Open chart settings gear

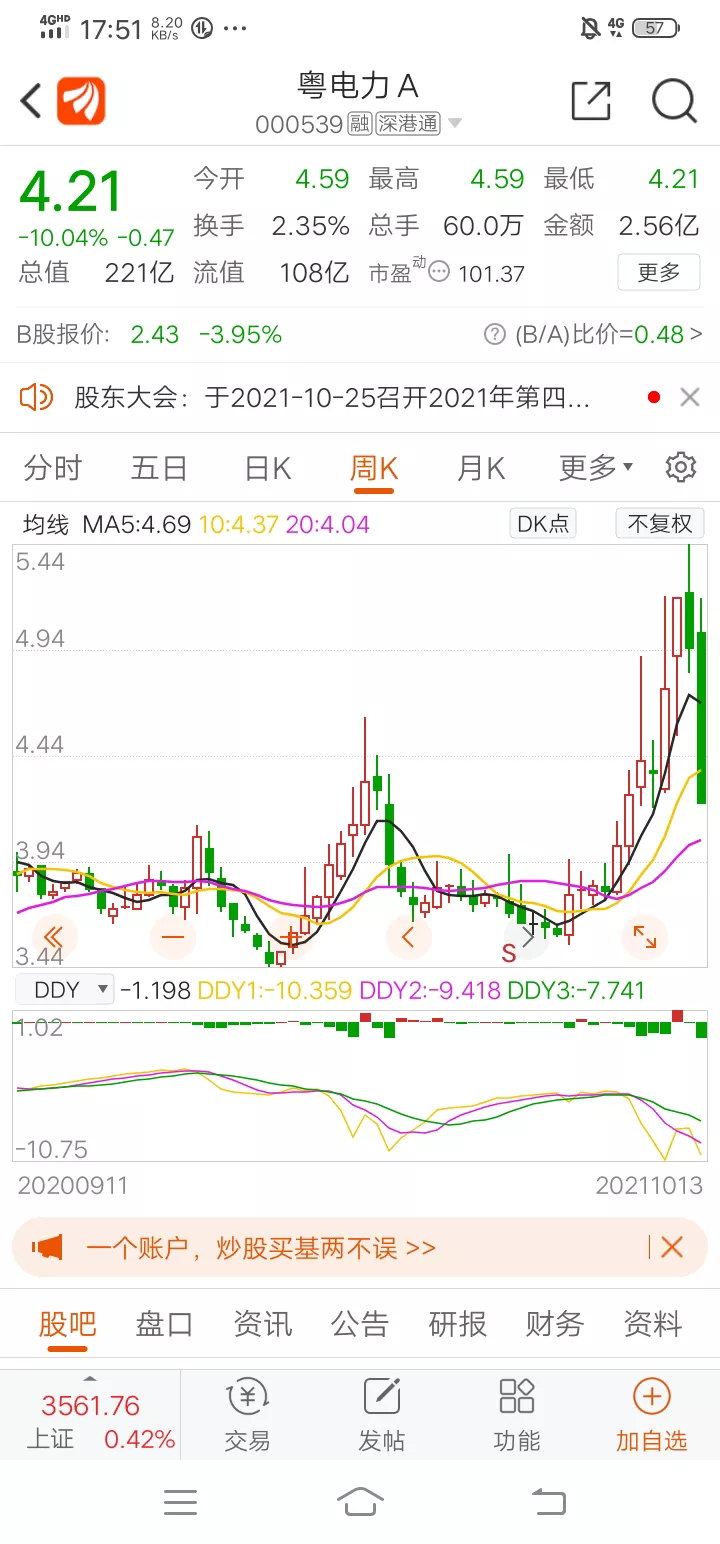point(681,467)
